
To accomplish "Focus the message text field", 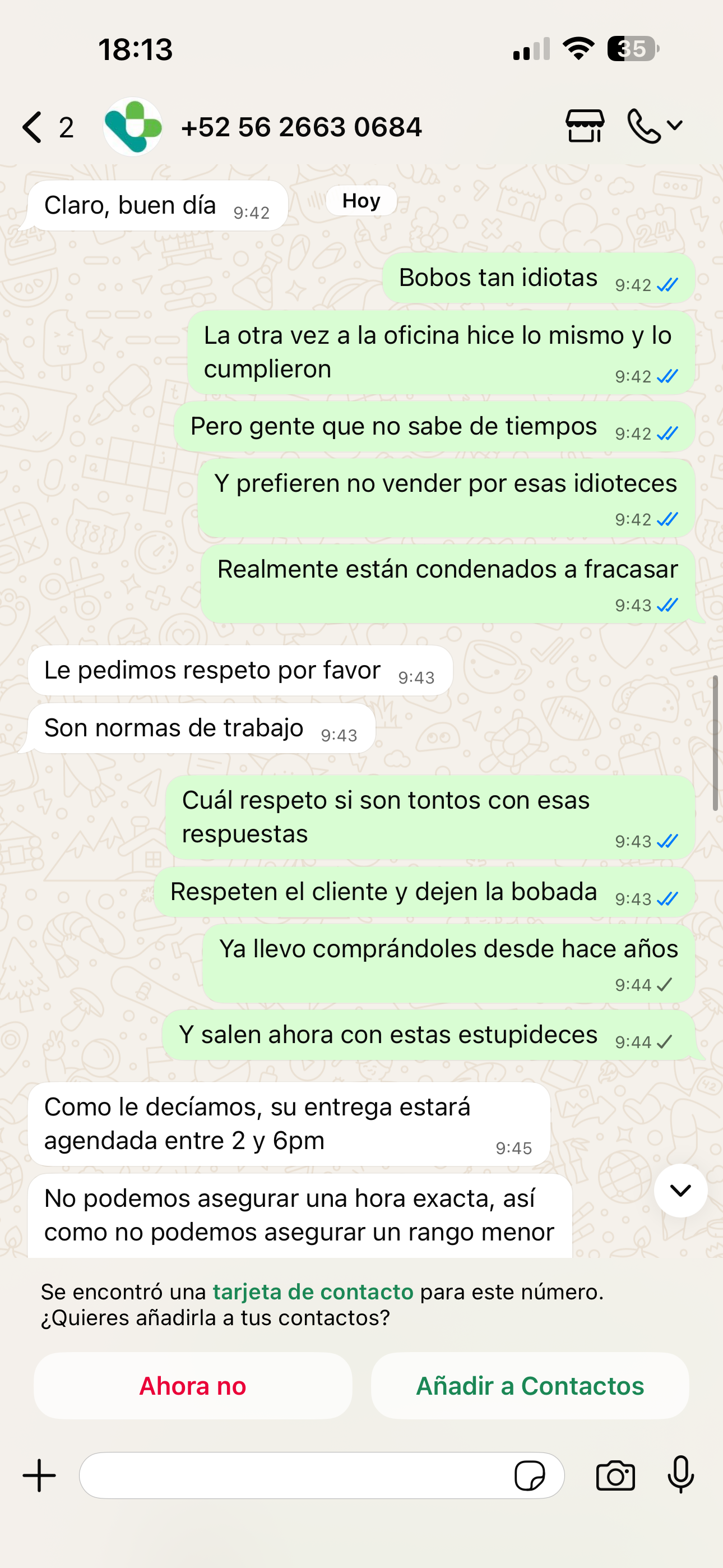I will (x=292, y=1475).
